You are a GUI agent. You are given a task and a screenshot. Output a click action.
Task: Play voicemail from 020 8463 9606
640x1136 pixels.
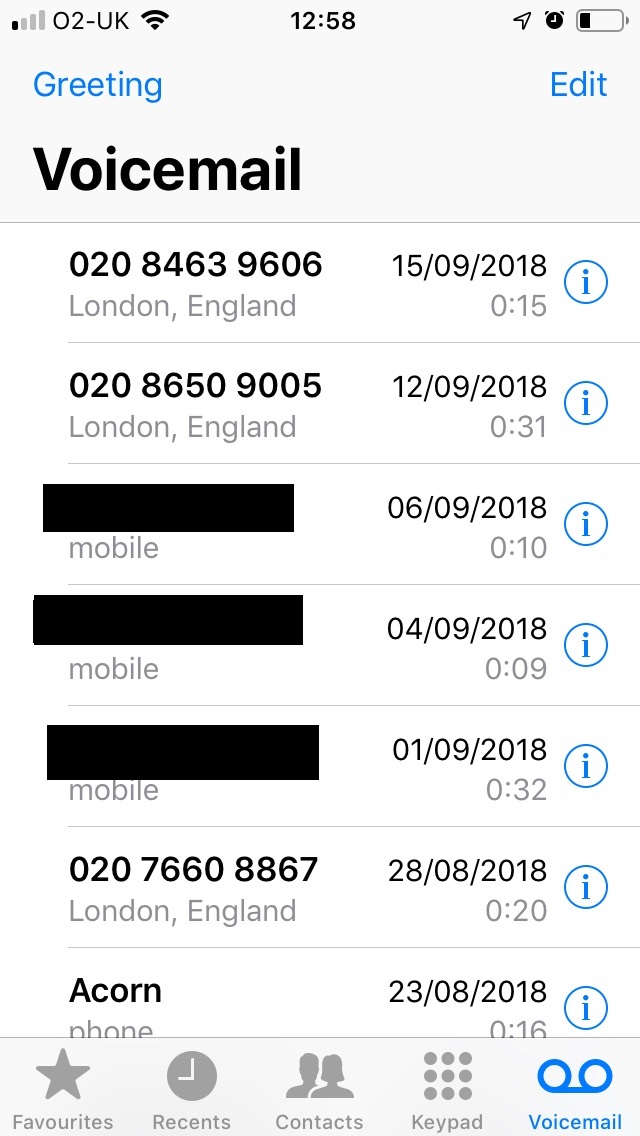coord(300,283)
